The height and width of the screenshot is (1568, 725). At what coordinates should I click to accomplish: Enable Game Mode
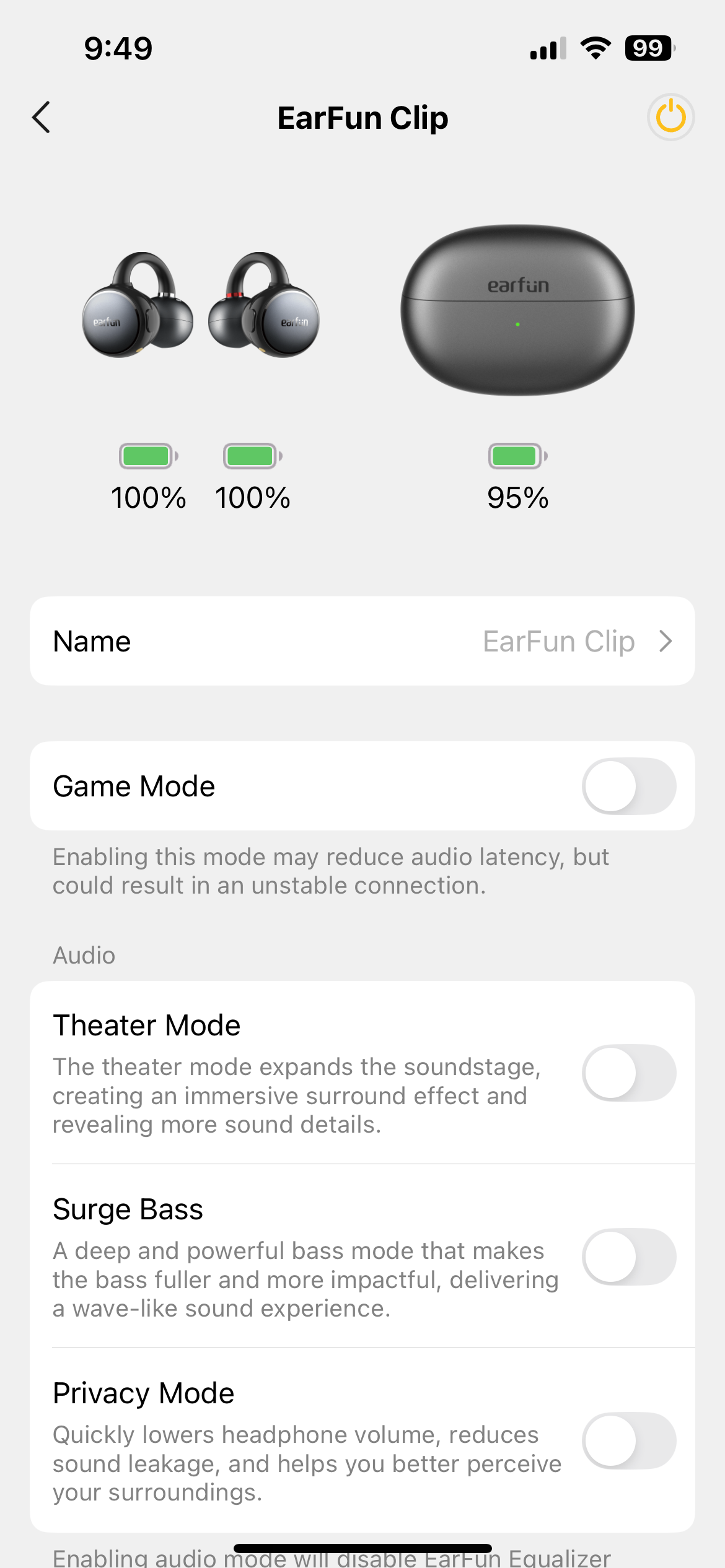pos(628,786)
